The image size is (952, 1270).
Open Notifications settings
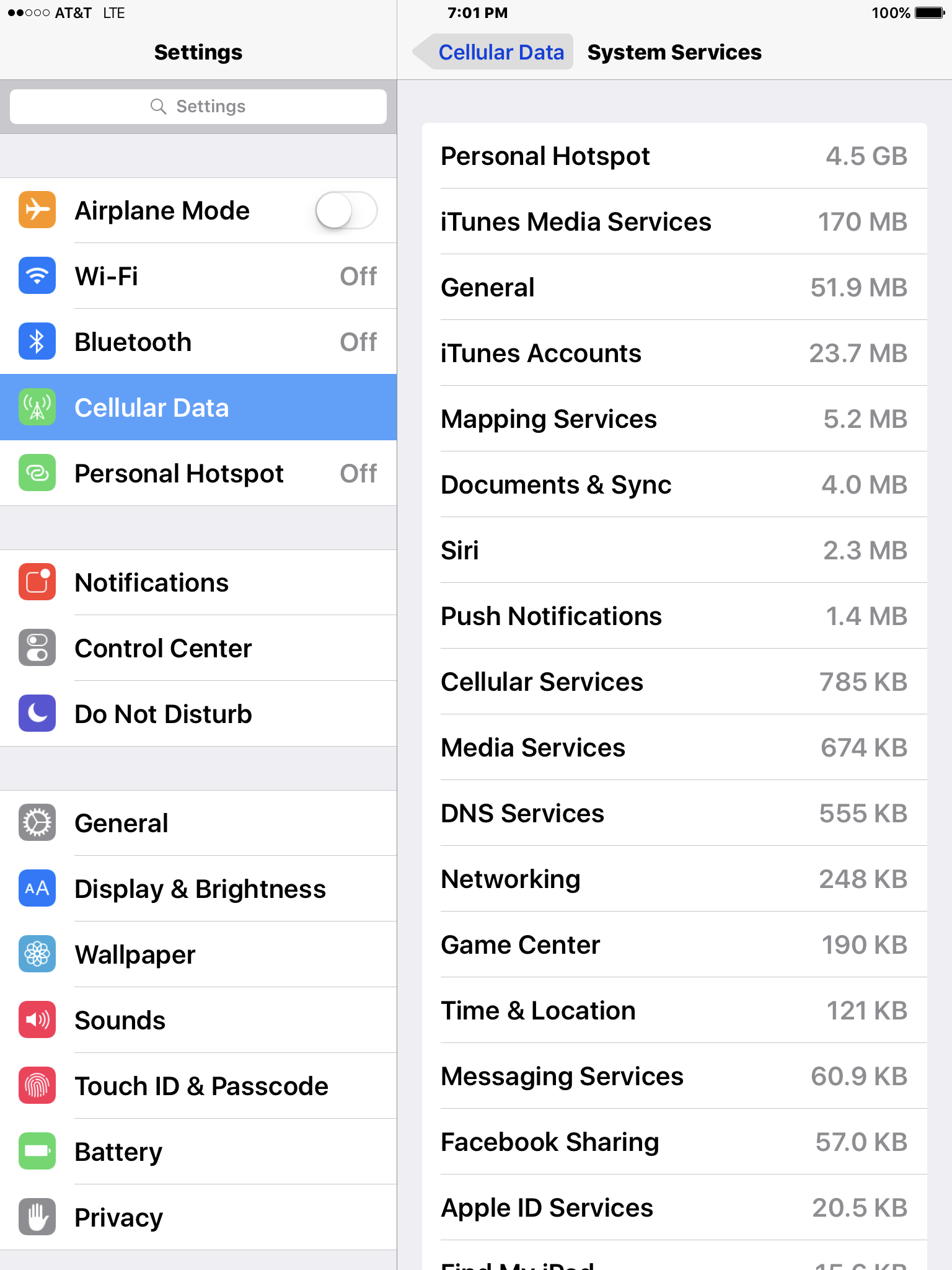click(198, 582)
